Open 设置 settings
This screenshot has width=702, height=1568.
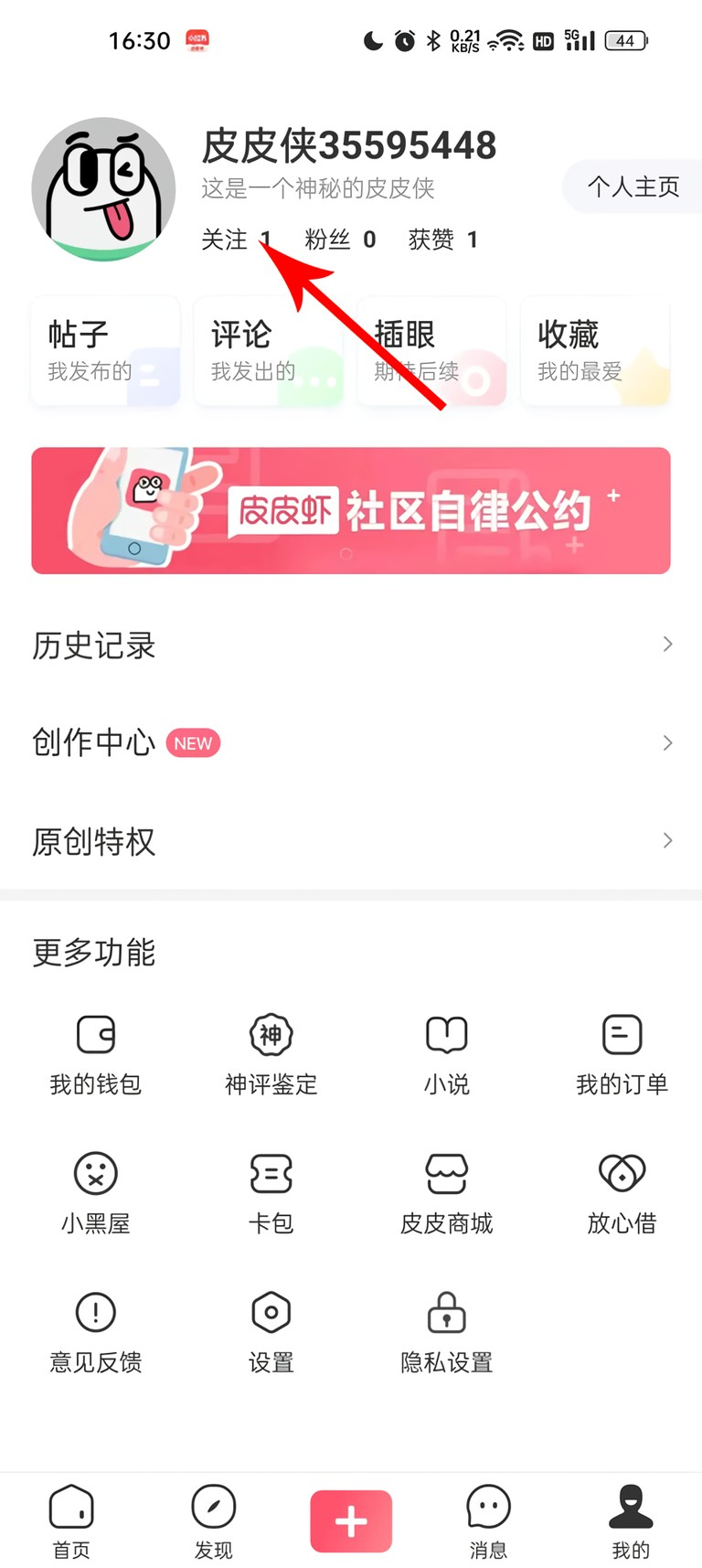pyautogui.click(x=271, y=1332)
